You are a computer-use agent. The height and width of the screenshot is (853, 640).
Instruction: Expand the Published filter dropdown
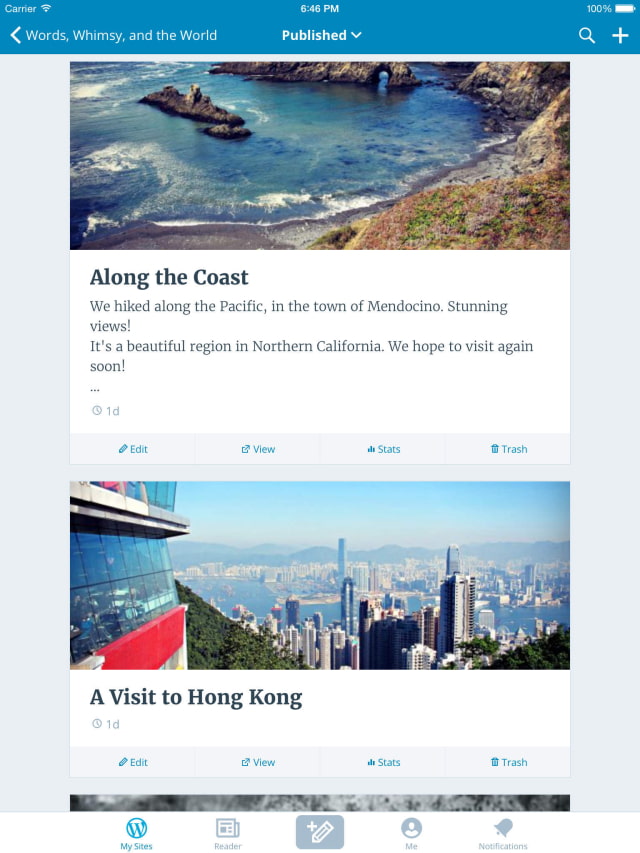(321, 35)
